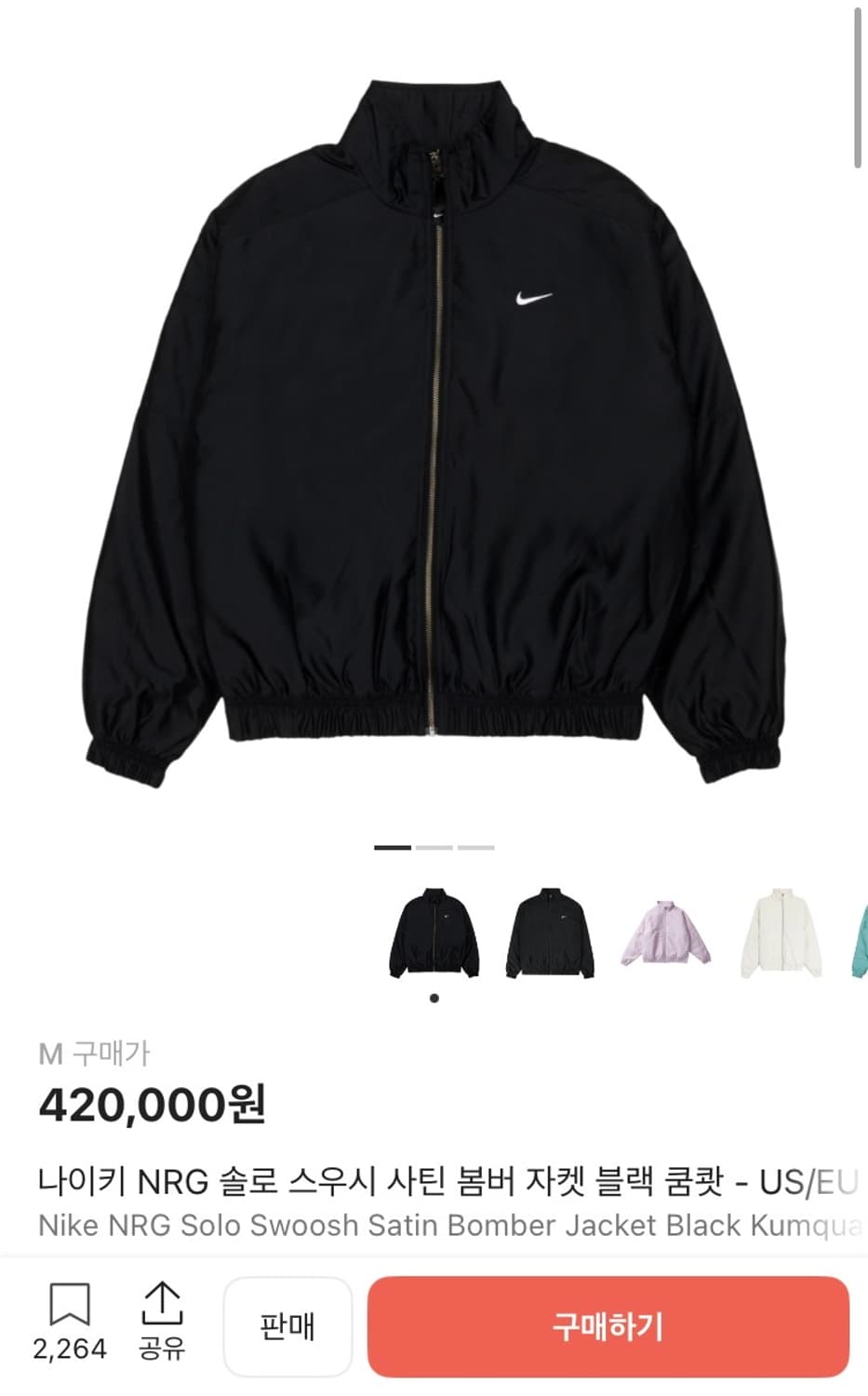Tap the 판매 sell button
The width and height of the screenshot is (868, 1396).
point(287,1326)
